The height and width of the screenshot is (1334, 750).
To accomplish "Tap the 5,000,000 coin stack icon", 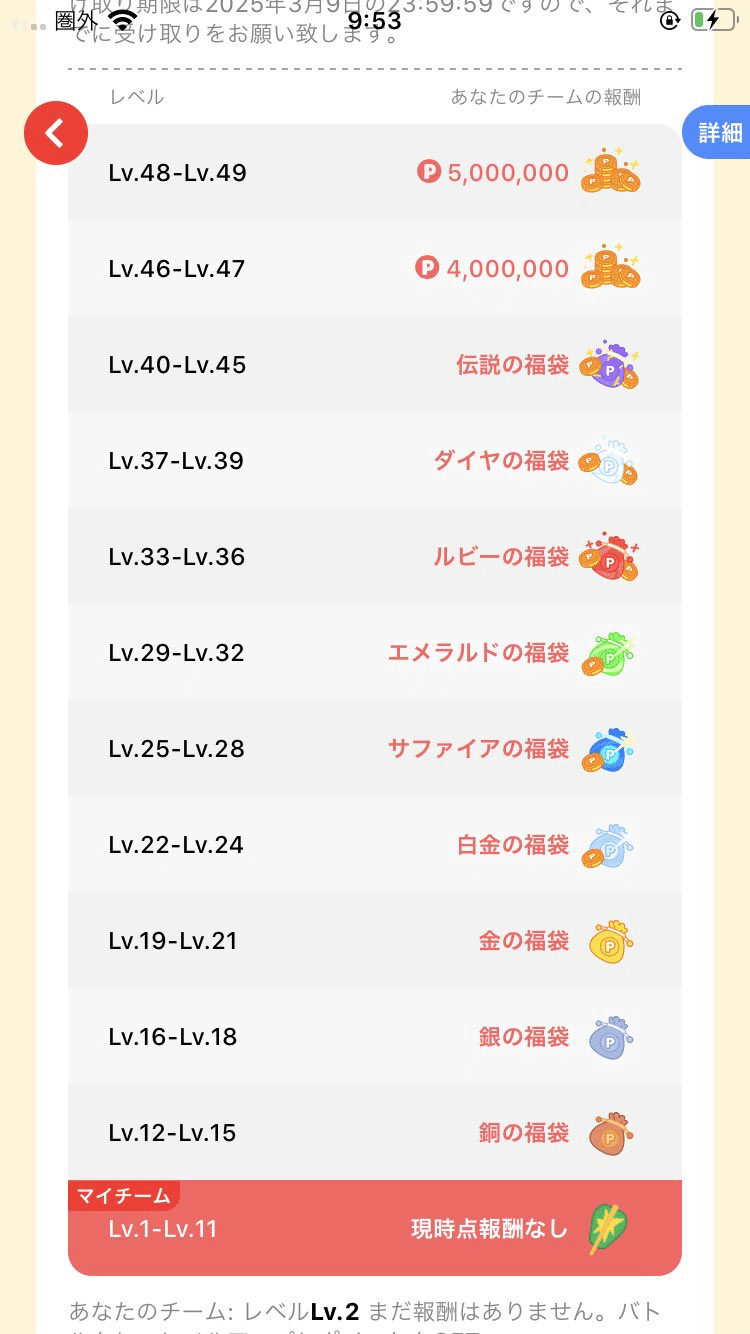I will (x=611, y=171).
